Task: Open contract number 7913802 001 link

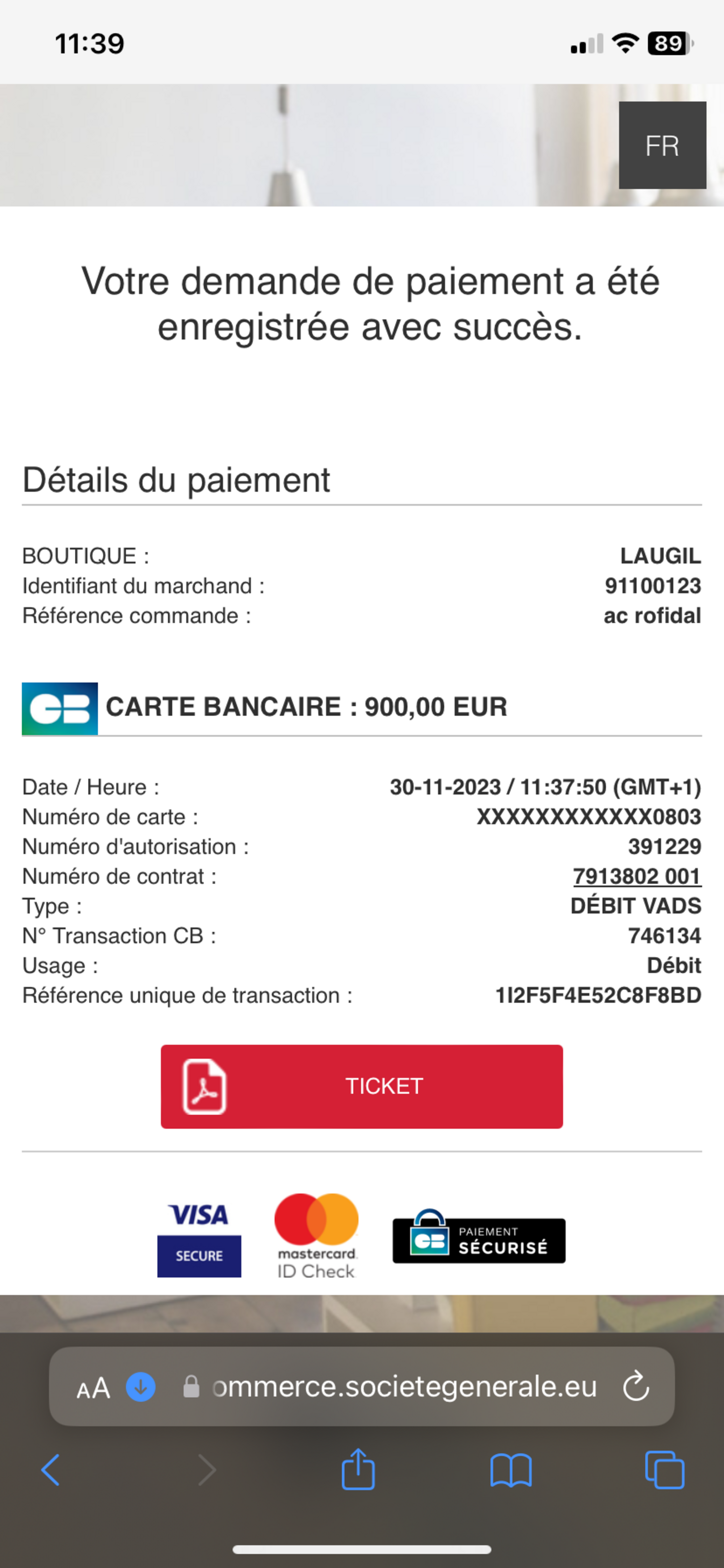Action: 636,877
